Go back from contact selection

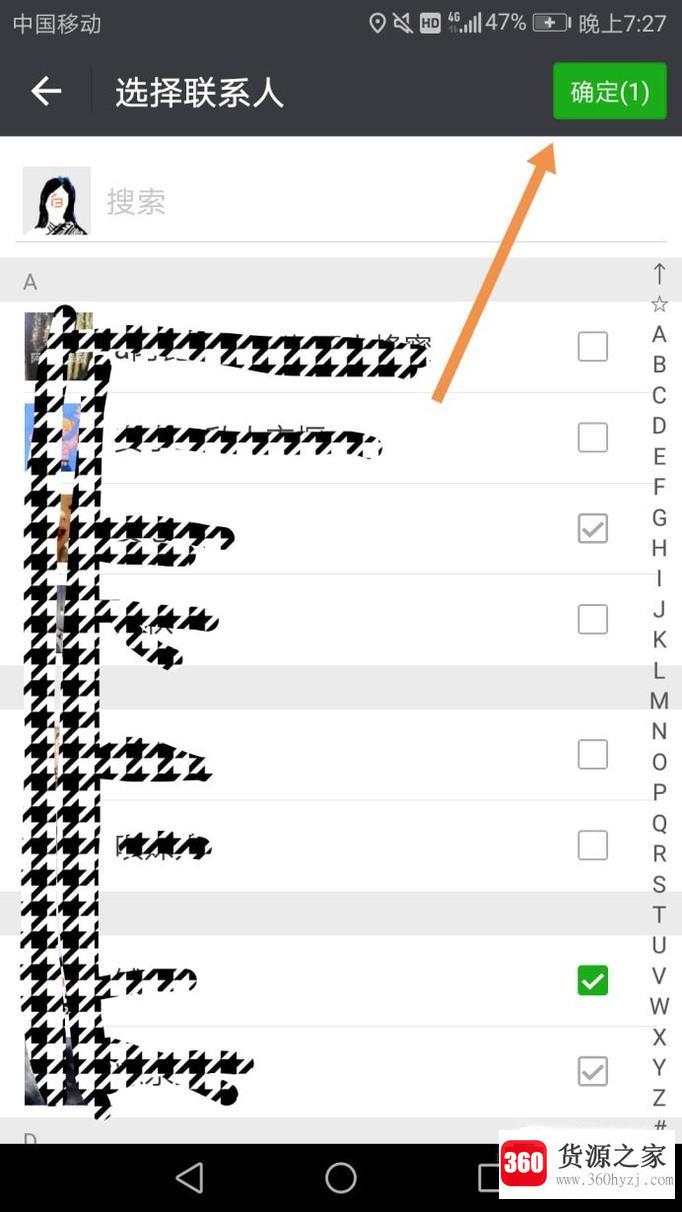click(46, 92)
